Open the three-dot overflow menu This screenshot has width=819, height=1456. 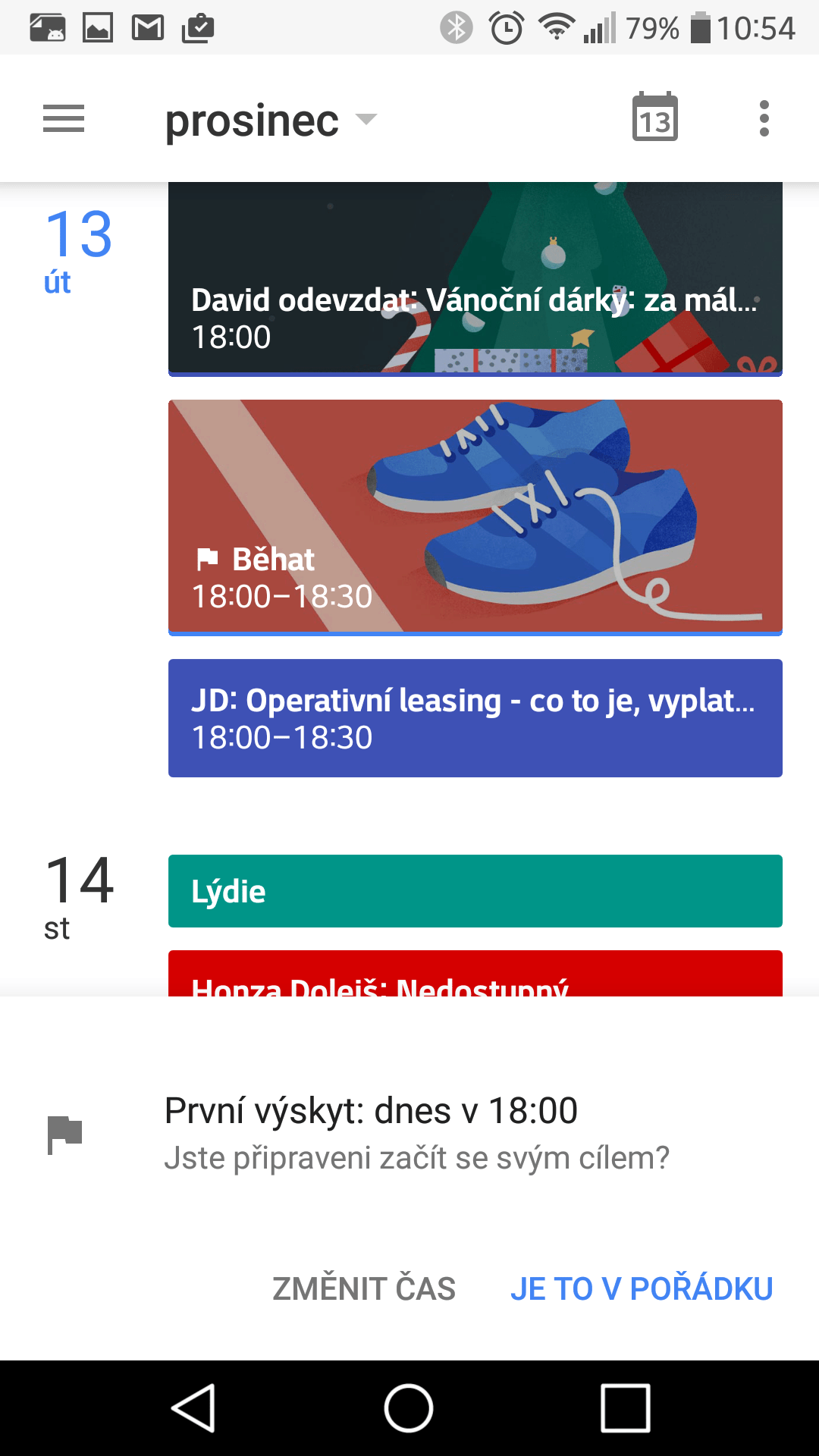(x=764, y=118)
